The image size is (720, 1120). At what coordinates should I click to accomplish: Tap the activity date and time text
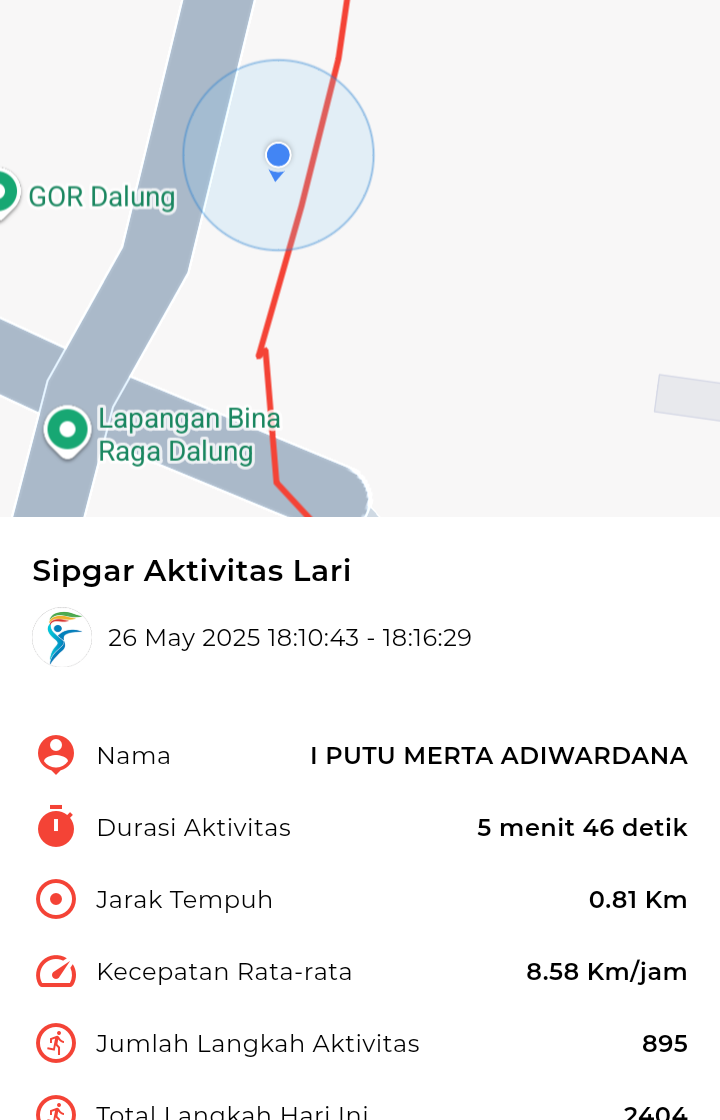290,637
